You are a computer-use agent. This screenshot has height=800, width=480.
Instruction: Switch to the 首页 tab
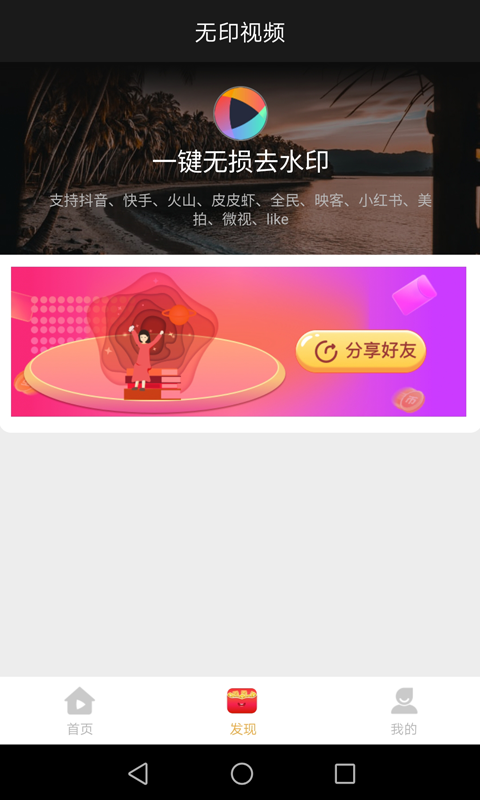80,711
